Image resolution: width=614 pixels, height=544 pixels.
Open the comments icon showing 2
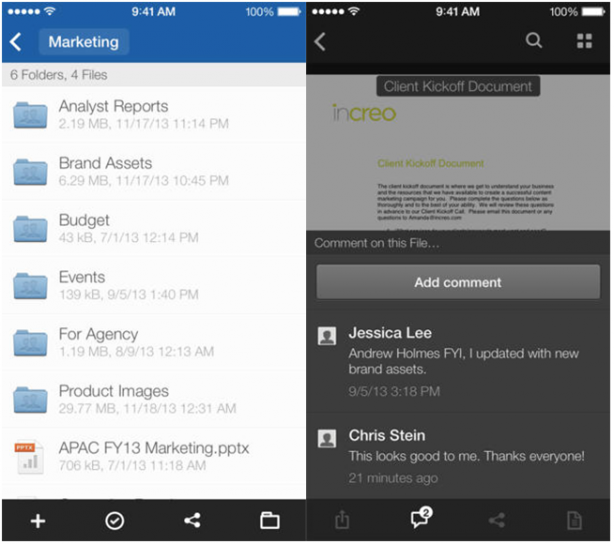coord(420,519)
